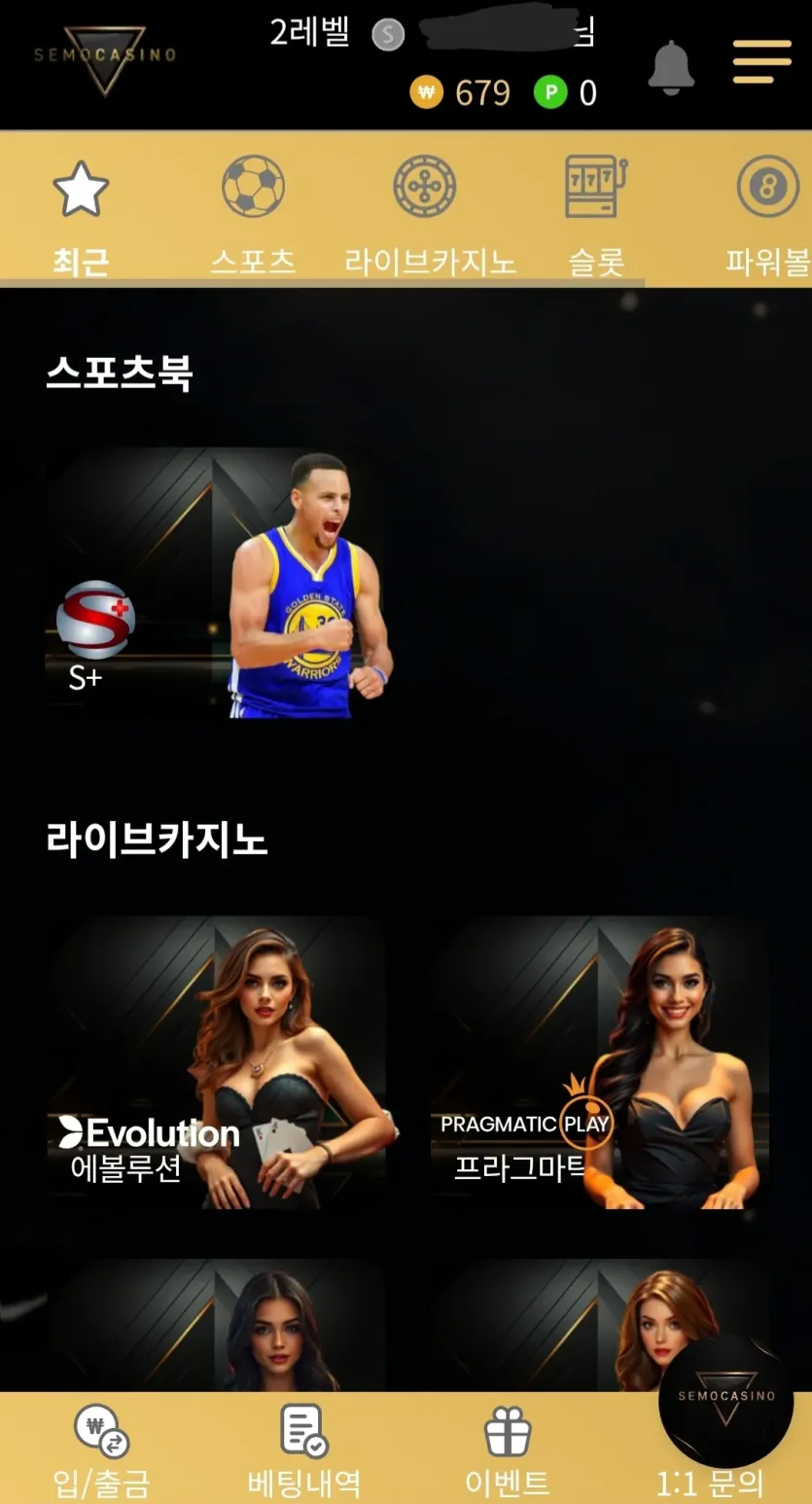812x1504 pixels.
Task: Tap the Semocasino logo in header
Action: point(105,58)
